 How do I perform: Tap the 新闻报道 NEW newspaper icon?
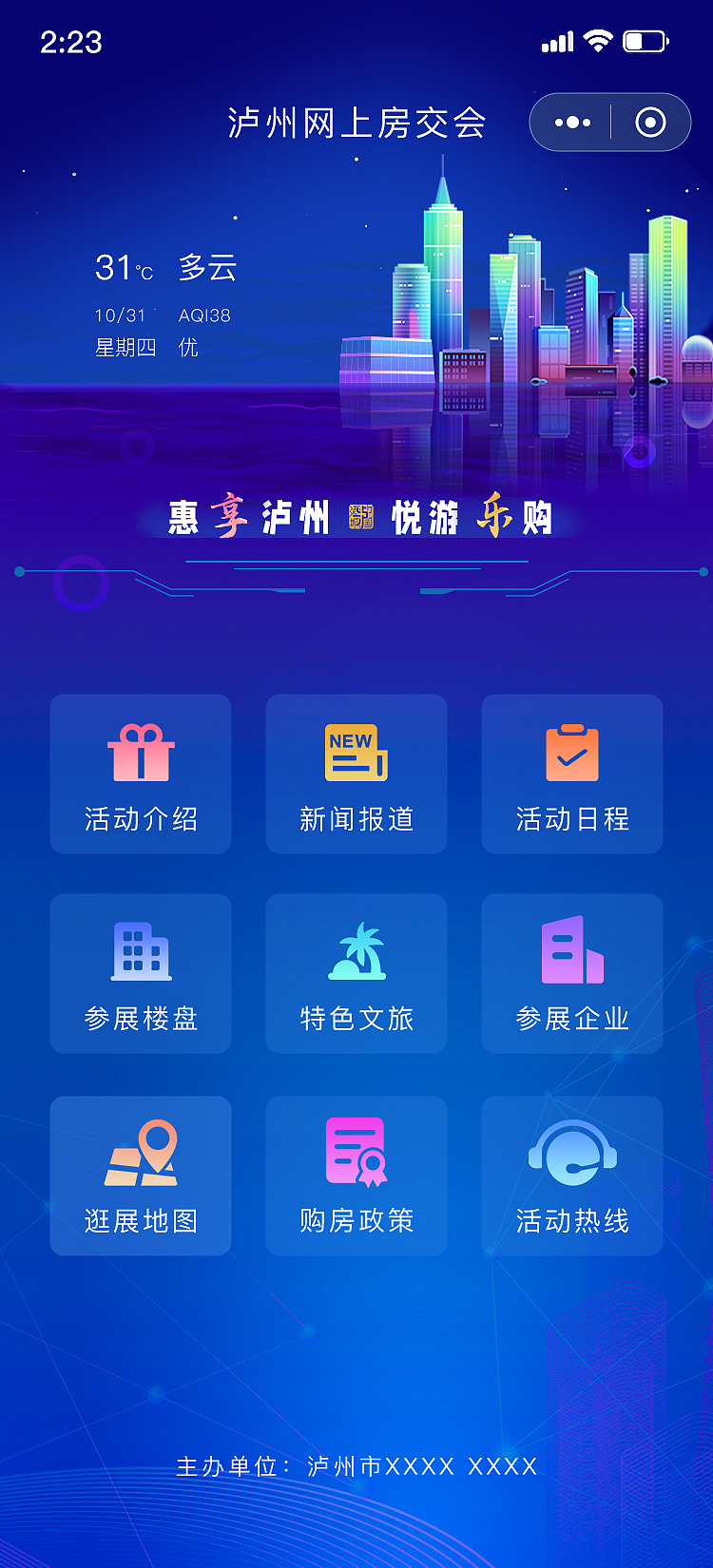pyautogui.click(x=356, y=752)
